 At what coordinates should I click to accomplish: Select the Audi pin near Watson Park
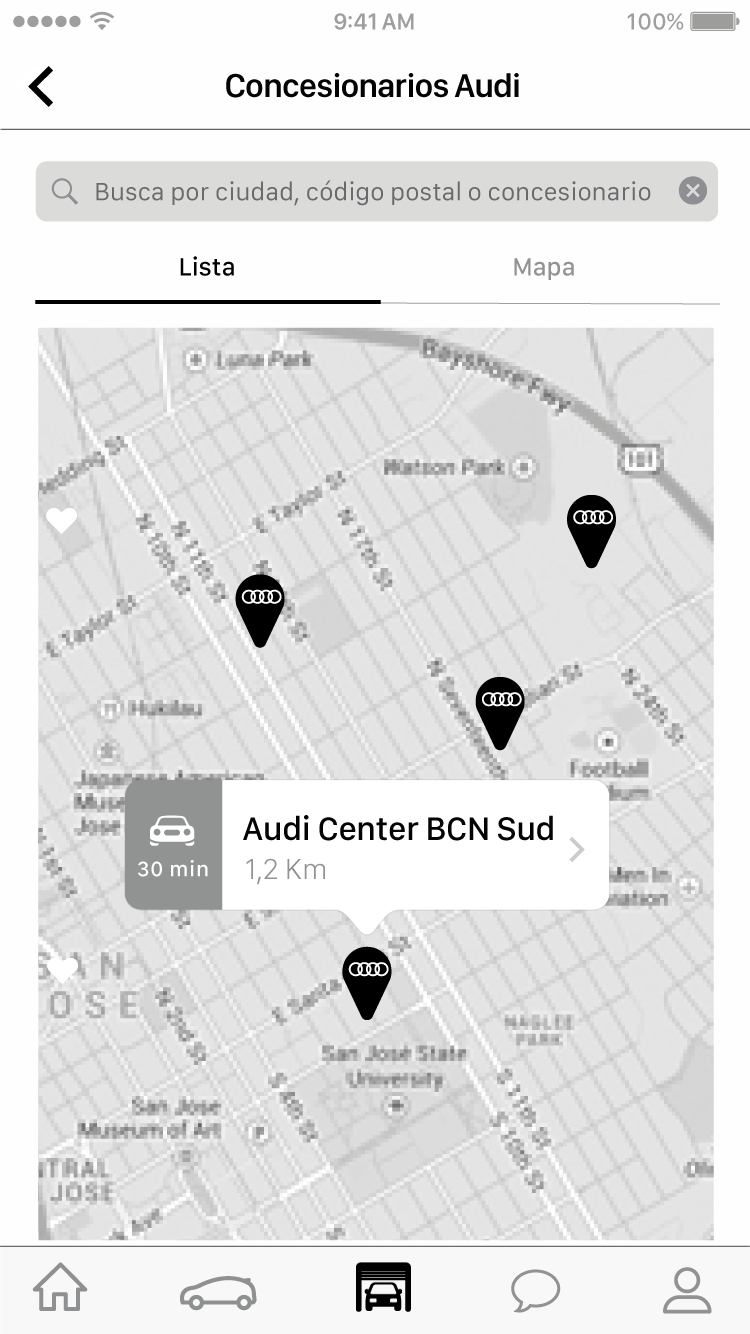tap(591, 528)
